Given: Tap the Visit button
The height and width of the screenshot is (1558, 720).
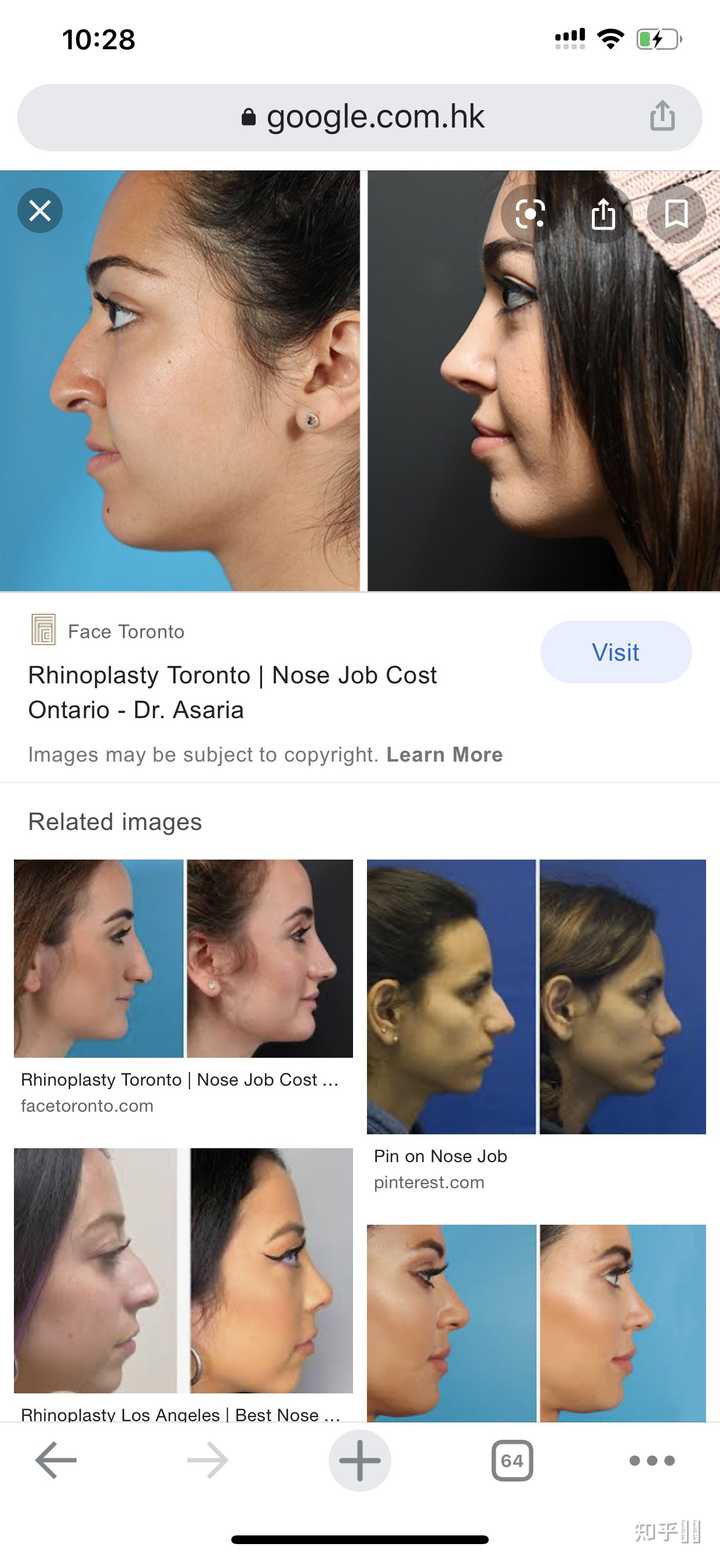Looking at the screenshot, I should pyautogui.click(x=615, y=653).
